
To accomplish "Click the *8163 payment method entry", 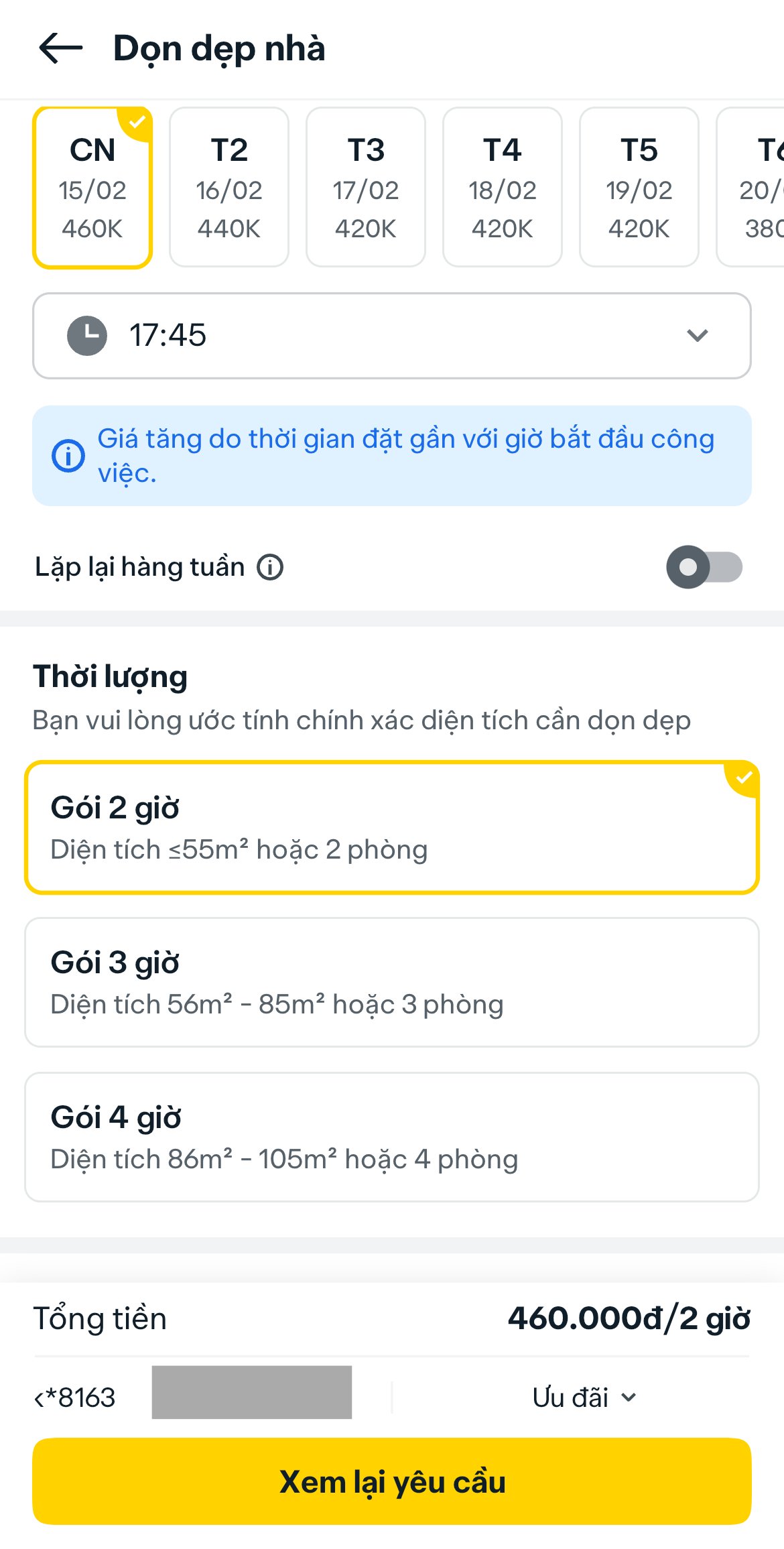I will click(x=75, y=1397).
